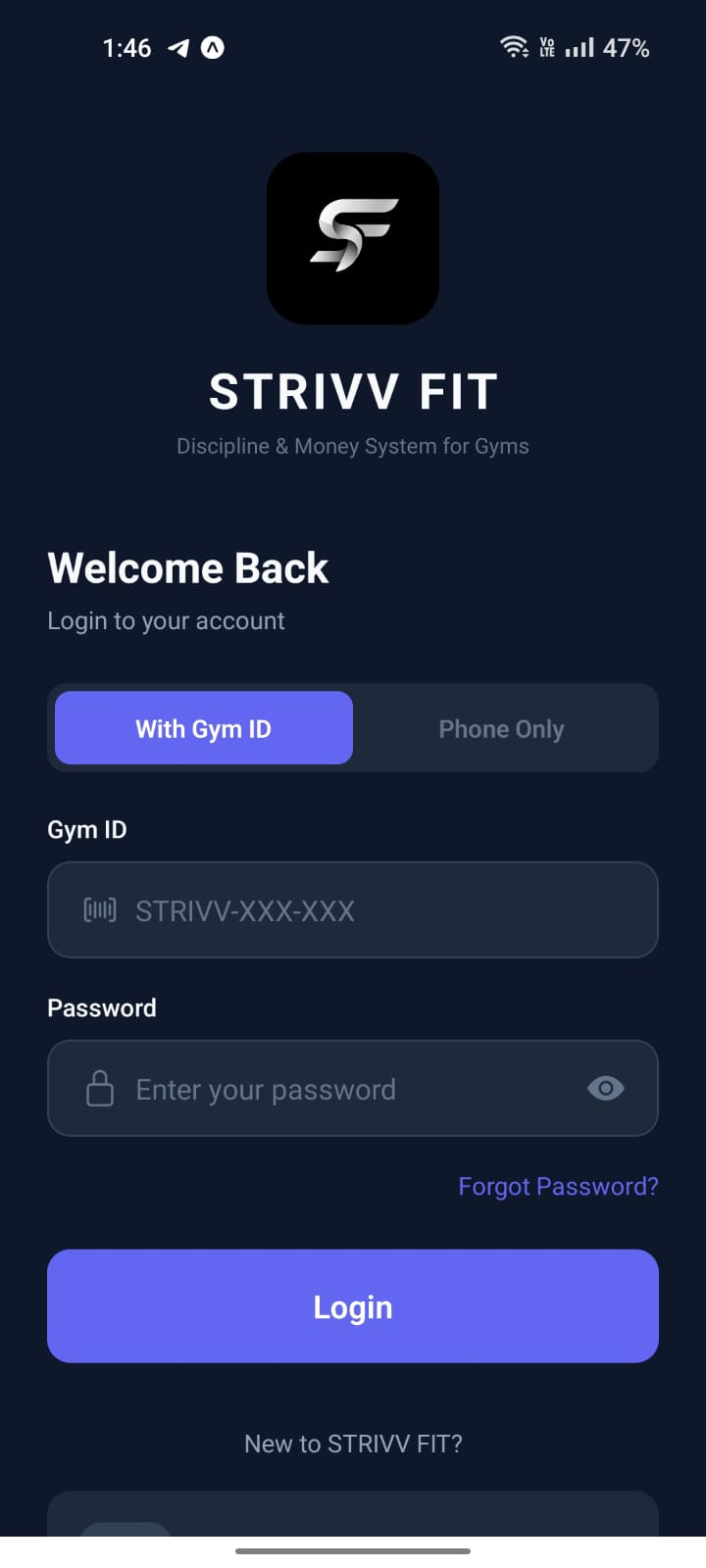Tap the gesture navigation bar

coord(353,1551)
